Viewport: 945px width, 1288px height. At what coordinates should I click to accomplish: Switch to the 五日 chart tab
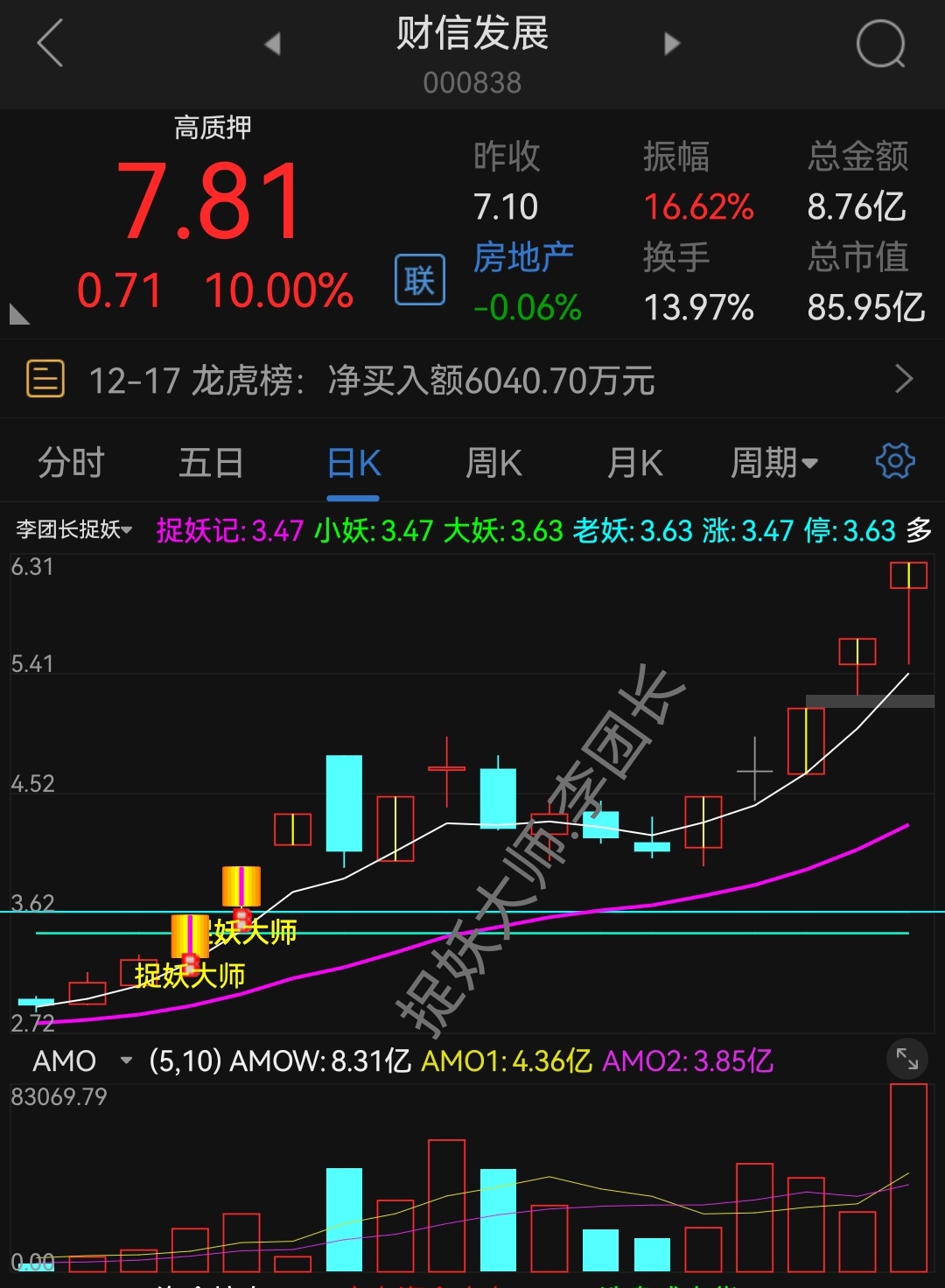point(211,462)
